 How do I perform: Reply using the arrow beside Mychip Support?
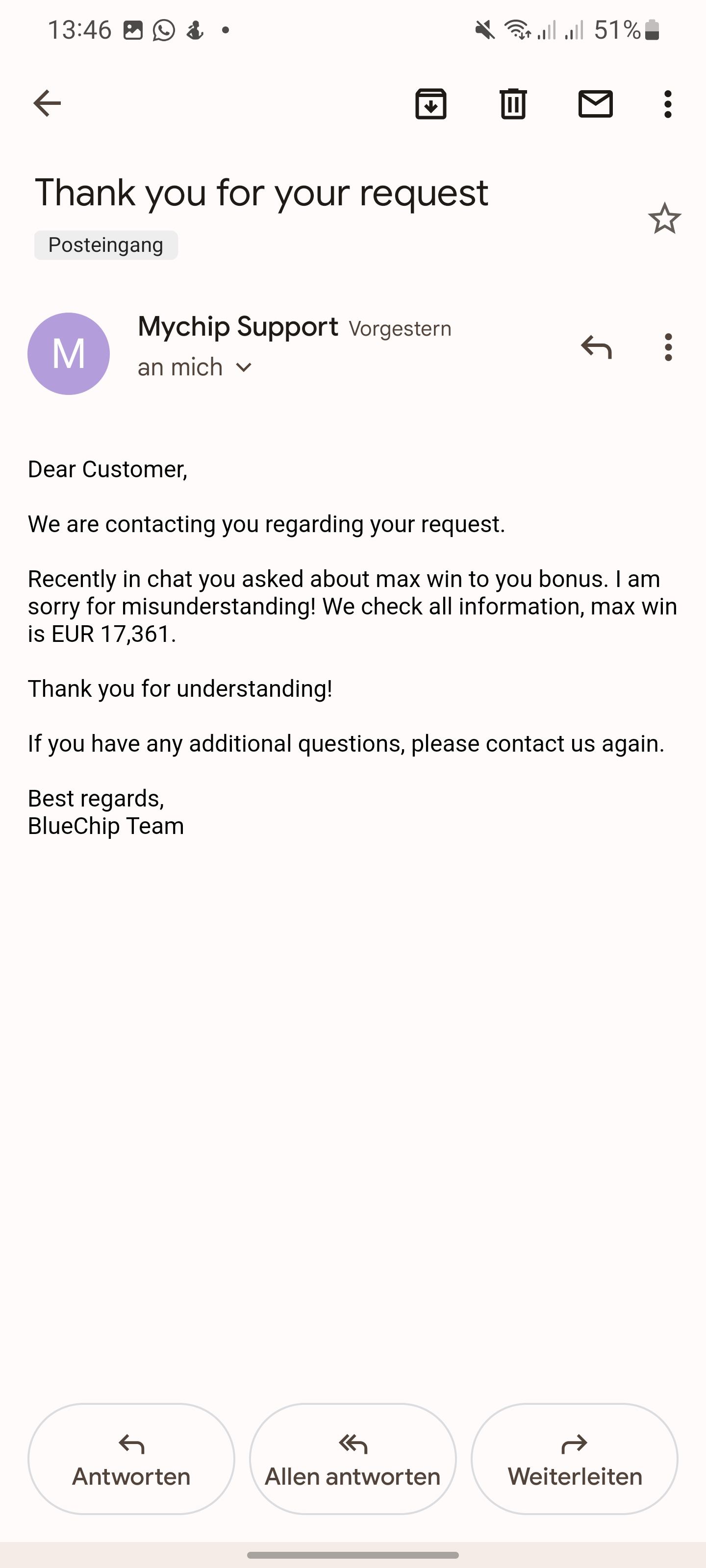(596, 347)
